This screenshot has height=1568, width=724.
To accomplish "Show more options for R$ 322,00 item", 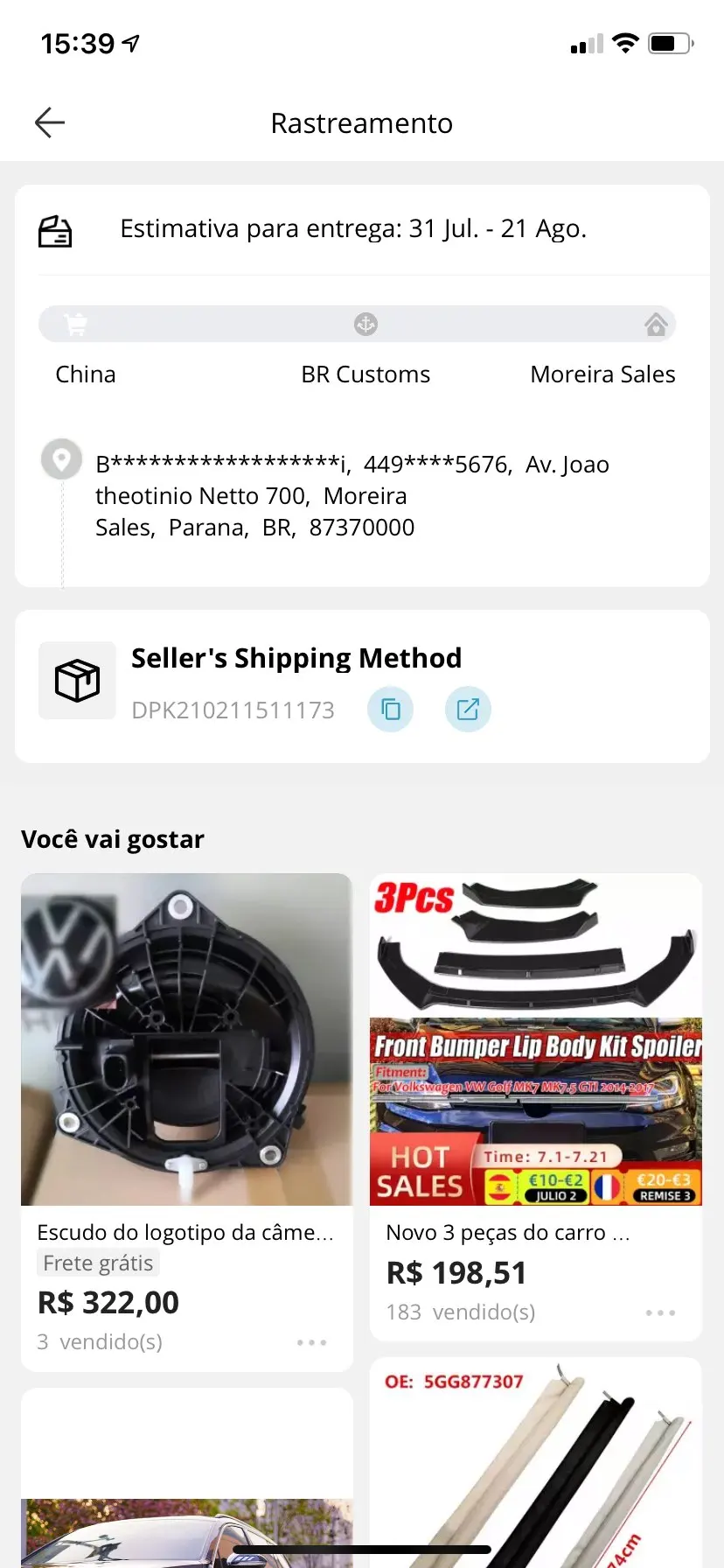I will pyautogui.click(x=311, y=1342).
